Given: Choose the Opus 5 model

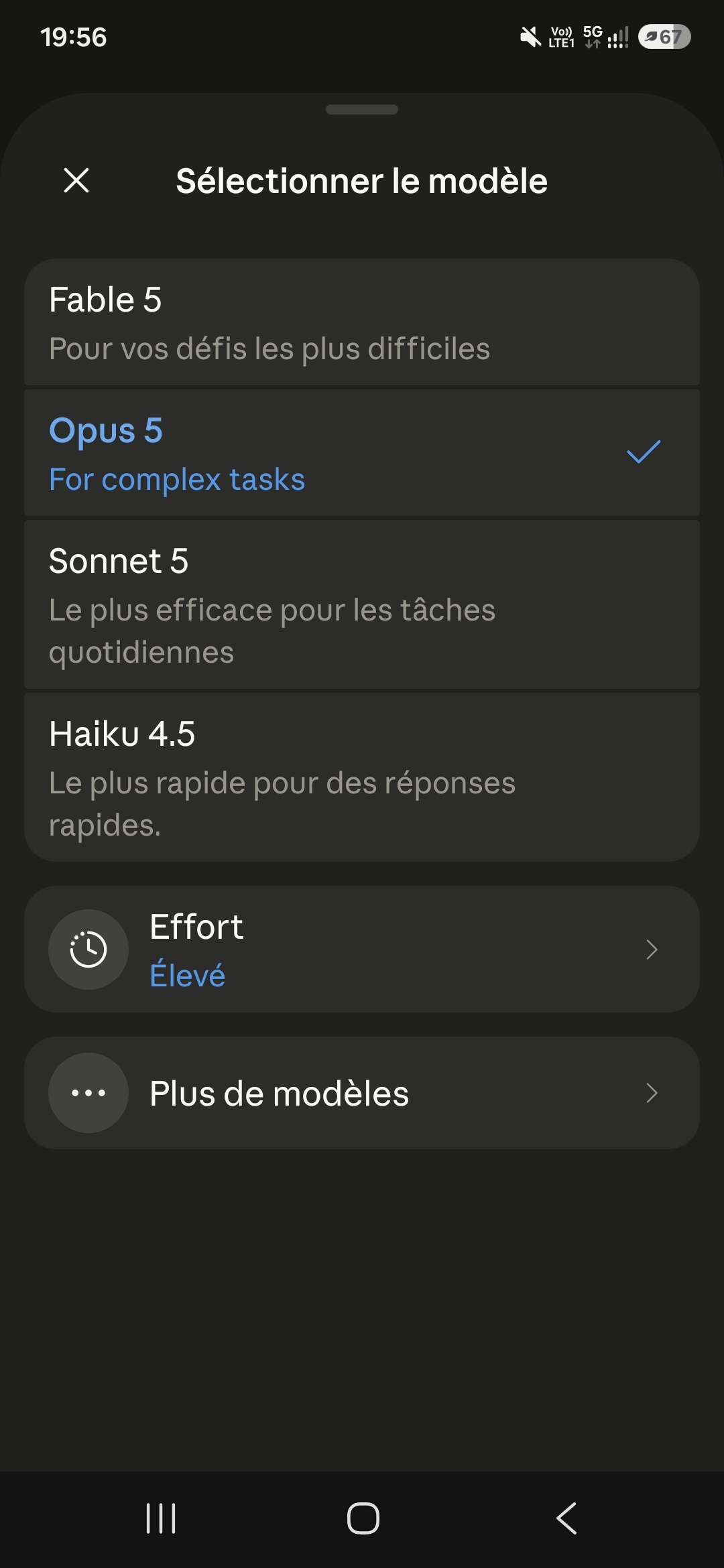Looking at the screenshot, I should 362,453.
